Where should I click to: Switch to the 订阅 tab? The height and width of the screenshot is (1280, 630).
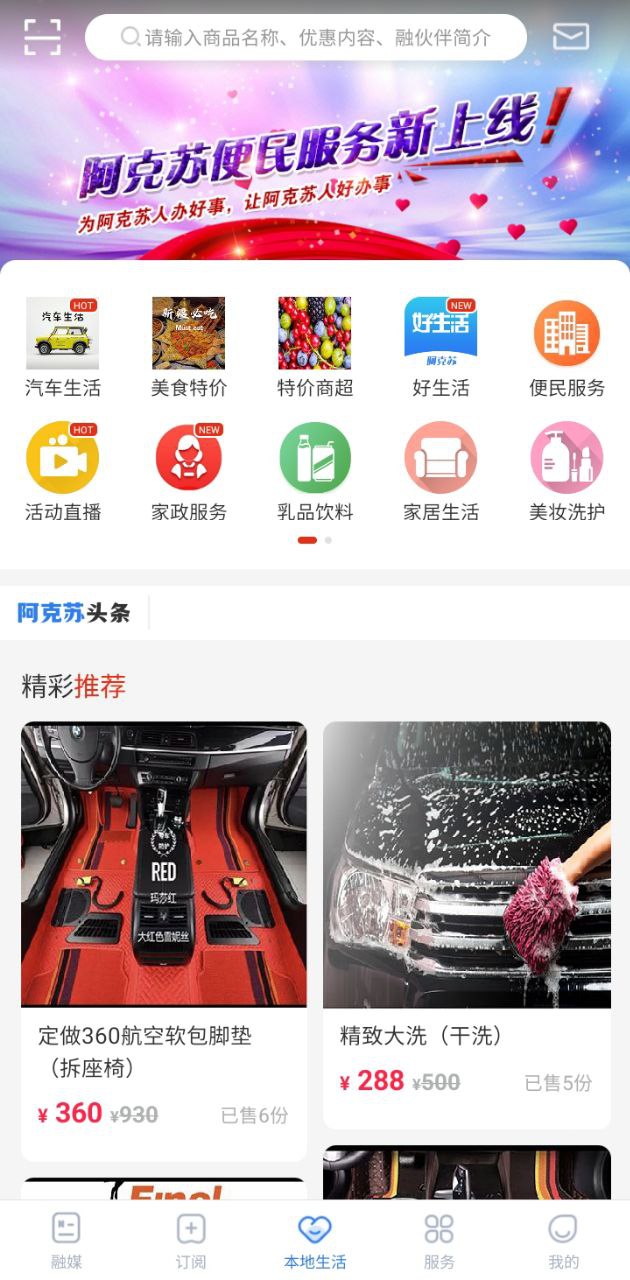click(190, 1240)
